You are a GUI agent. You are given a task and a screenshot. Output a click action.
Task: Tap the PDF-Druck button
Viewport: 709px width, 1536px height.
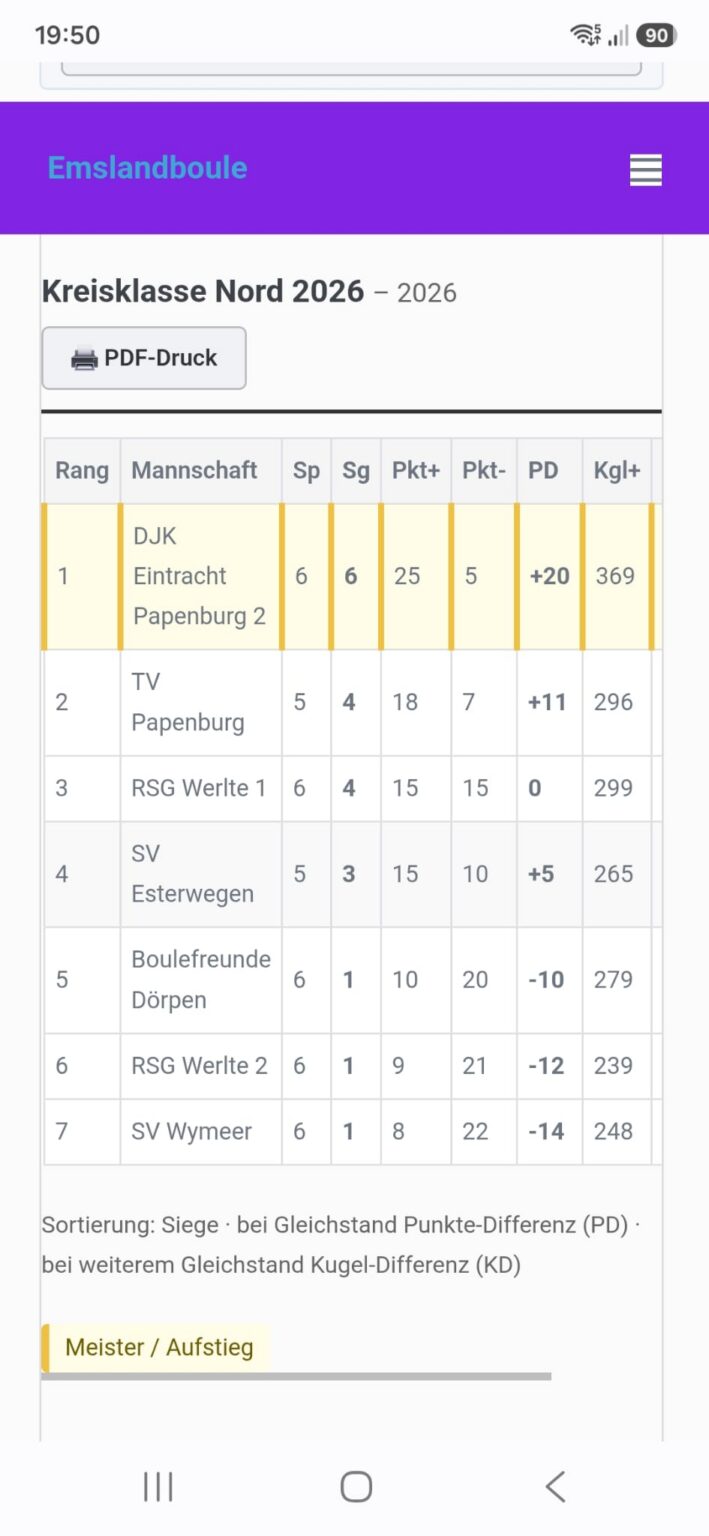click(x=144, y=358)
